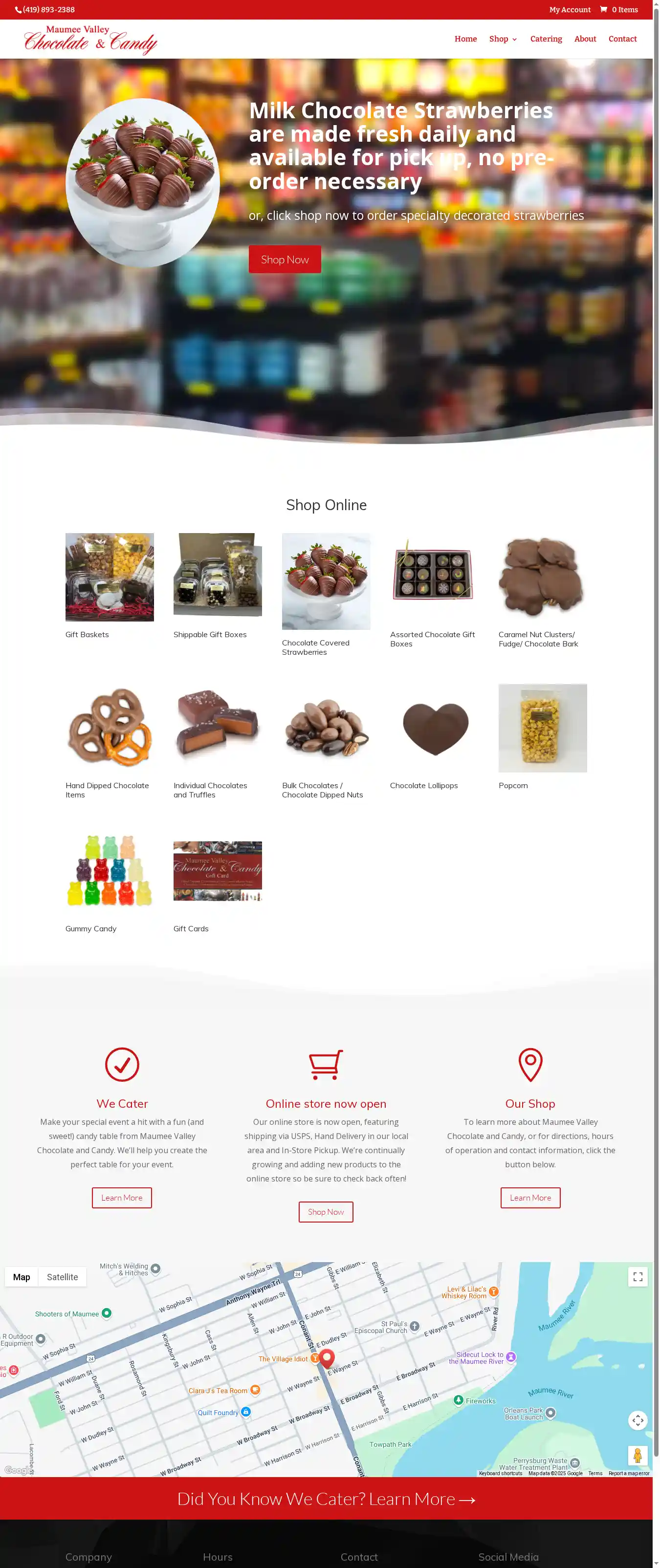The width and height of the screenshot is (660, 1568).
Task: Browse Shippable Gift Boxes
Action: 218,575
